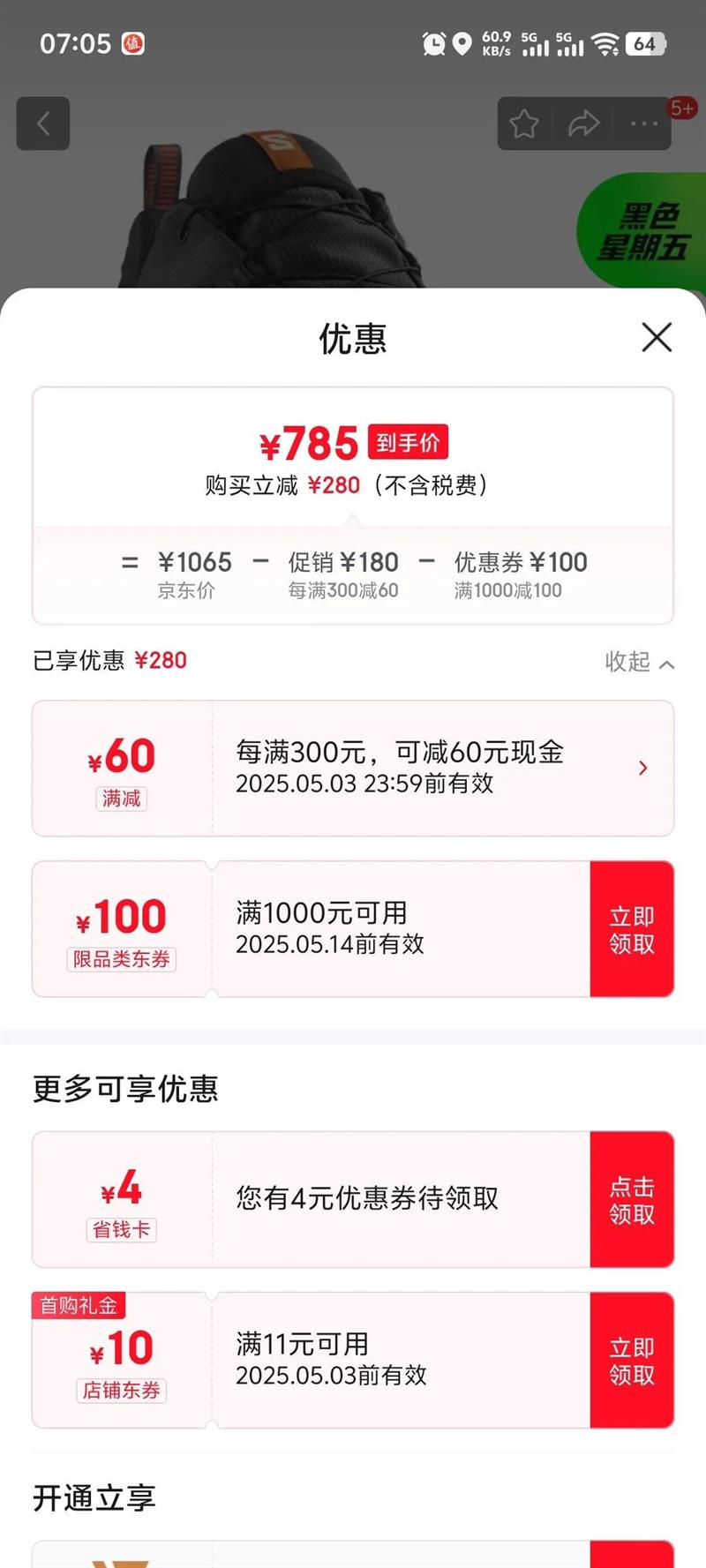This screenshot has width=706, height=1568.
Task: Add this product to favorites
Action: point(524,124)
